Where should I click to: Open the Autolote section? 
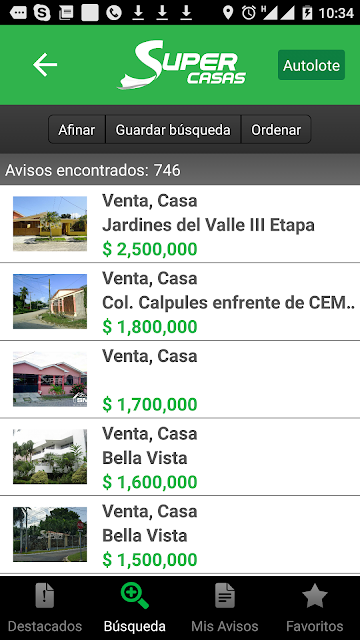pyautogui.click(x=311, y=65)
